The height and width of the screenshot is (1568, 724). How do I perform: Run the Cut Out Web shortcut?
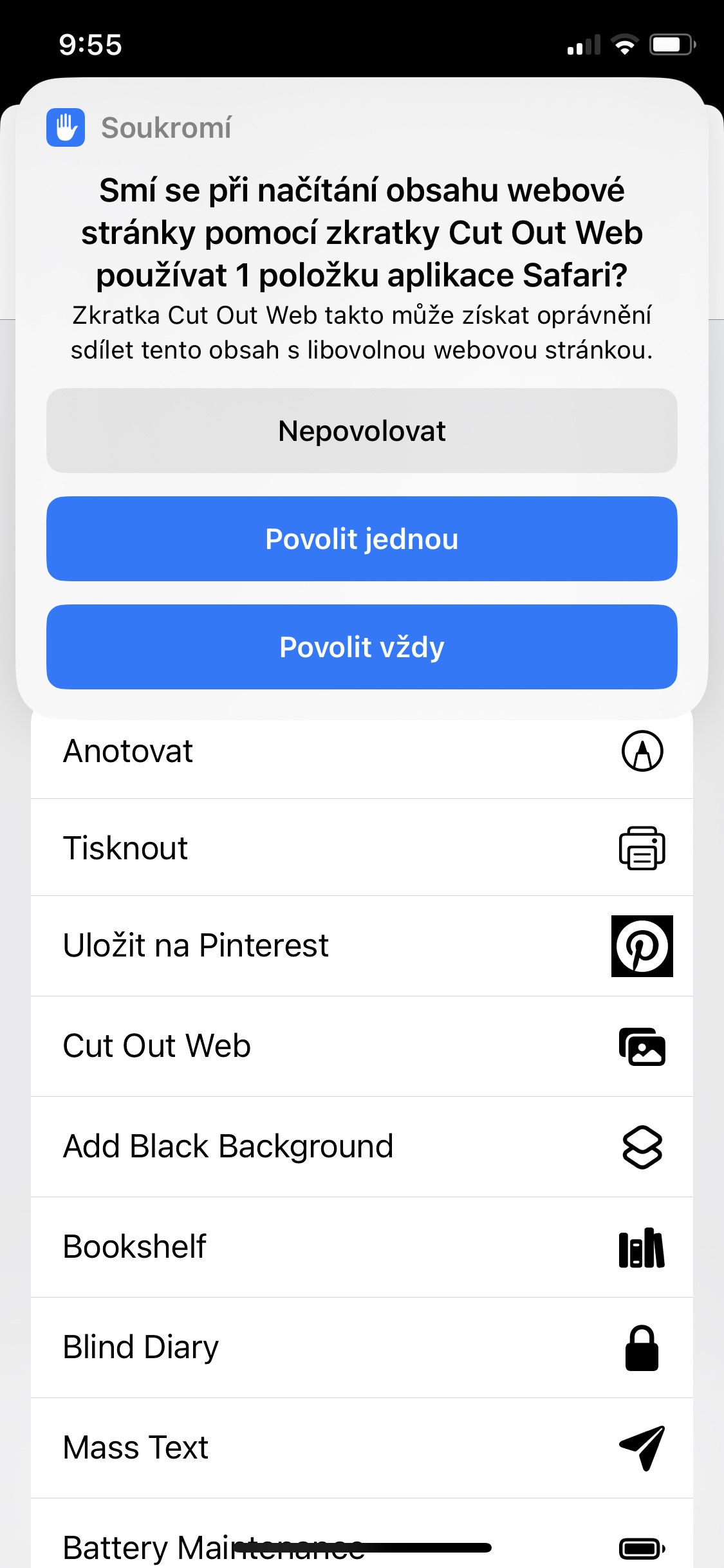coord(362,1046)
